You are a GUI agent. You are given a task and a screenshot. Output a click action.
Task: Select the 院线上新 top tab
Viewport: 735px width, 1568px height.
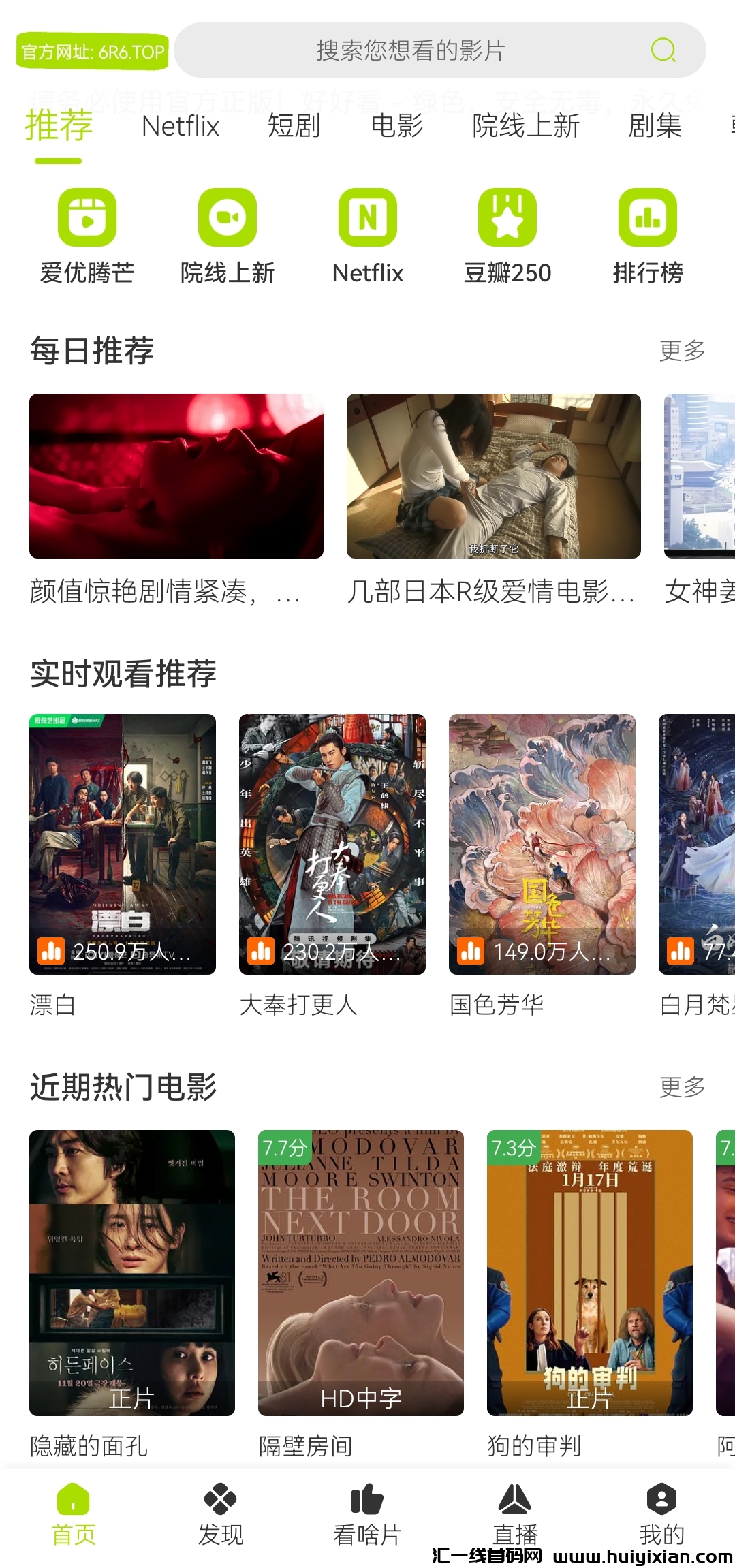click(x=526, y=126)
